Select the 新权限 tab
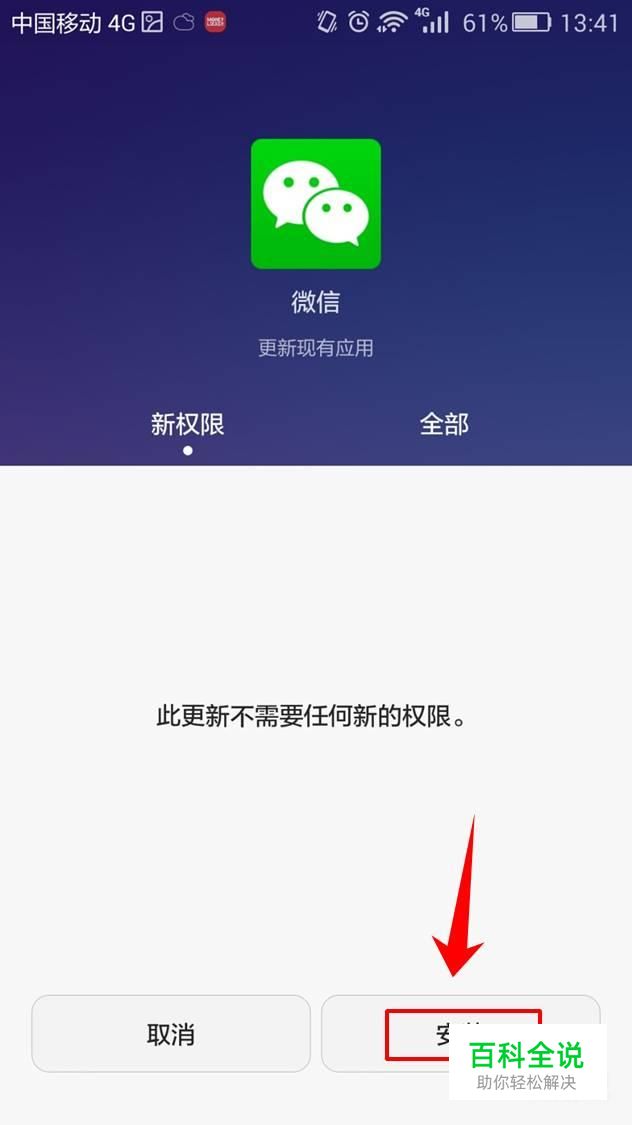 click(187, 424)
